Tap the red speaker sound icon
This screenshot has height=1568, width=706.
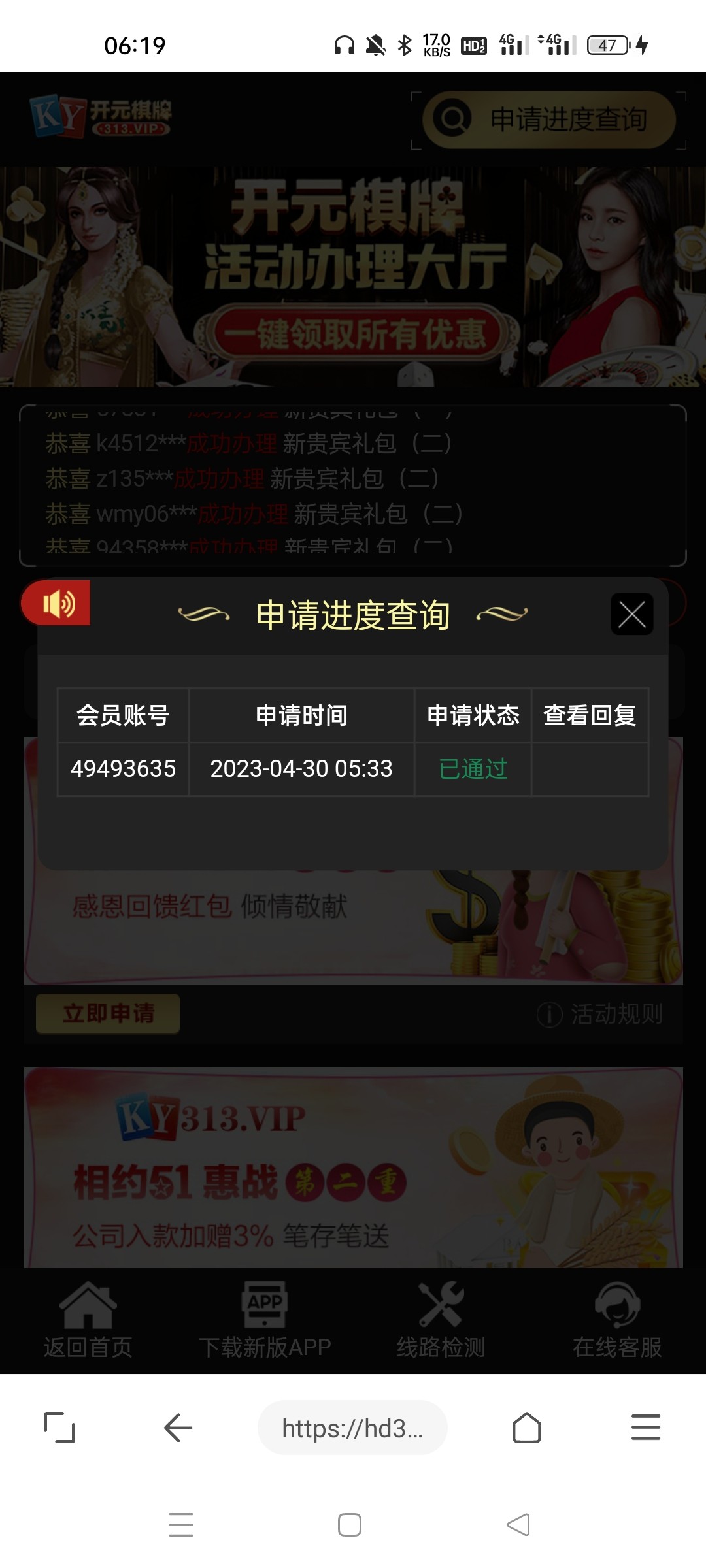(57, 603)
